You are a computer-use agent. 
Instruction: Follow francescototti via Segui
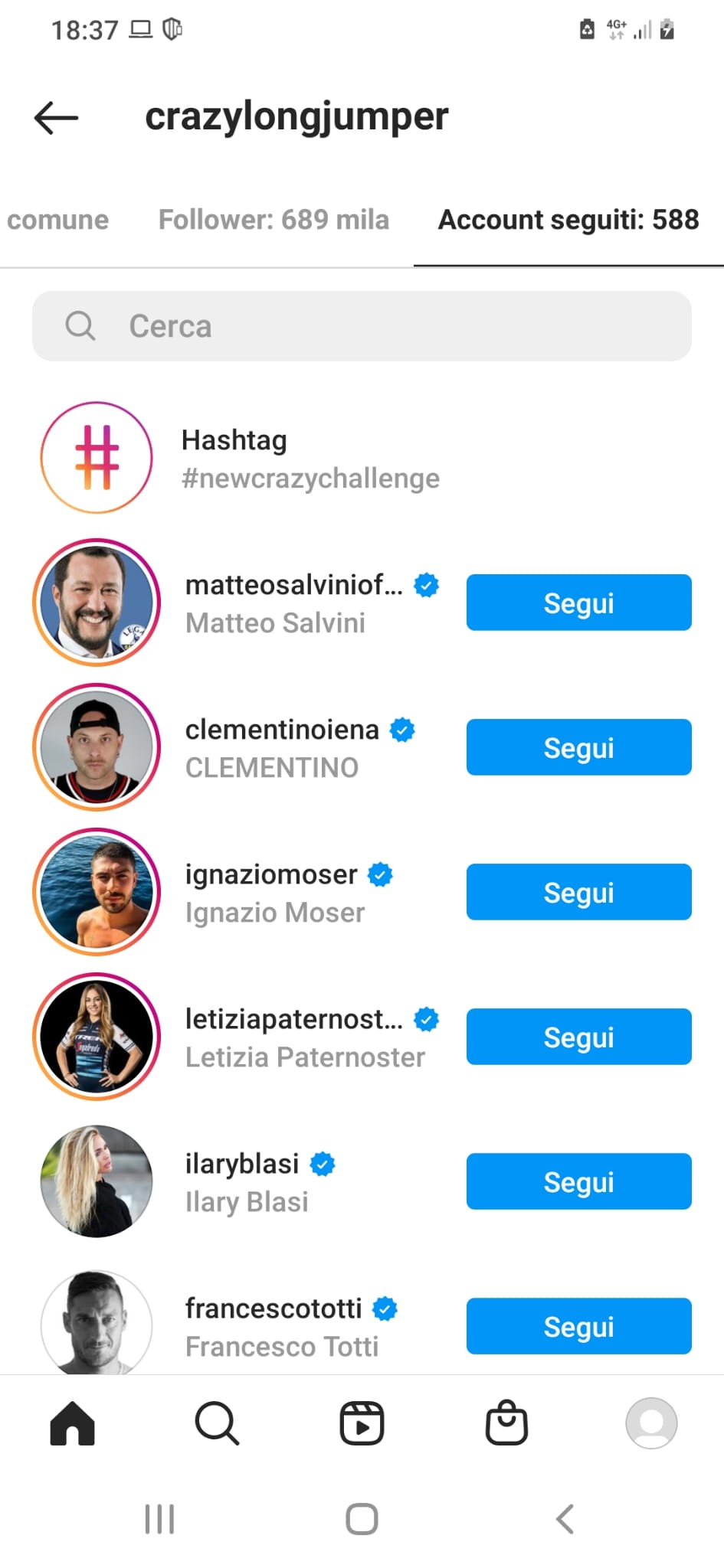[x=578, y=1327]
